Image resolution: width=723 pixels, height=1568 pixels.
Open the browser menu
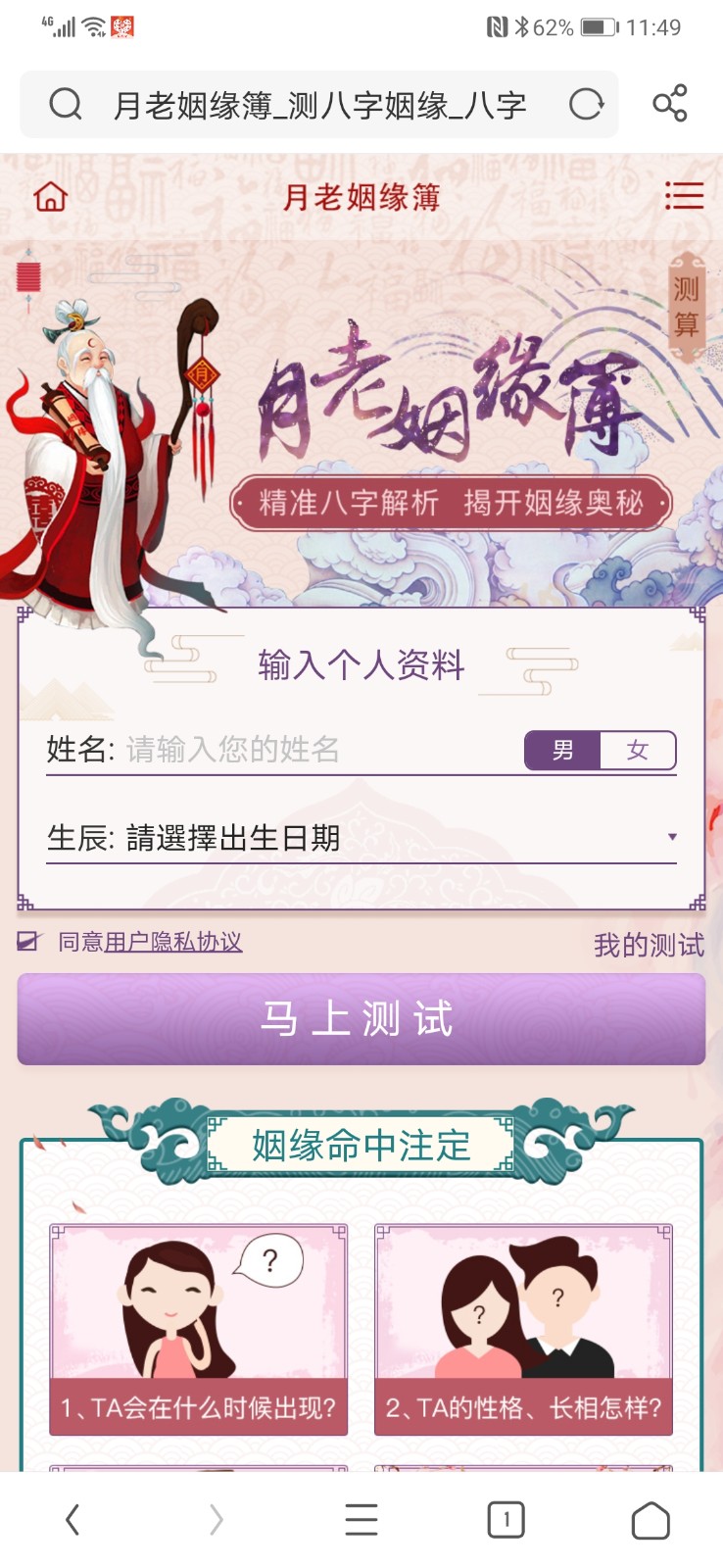[x=361, y=1520]
